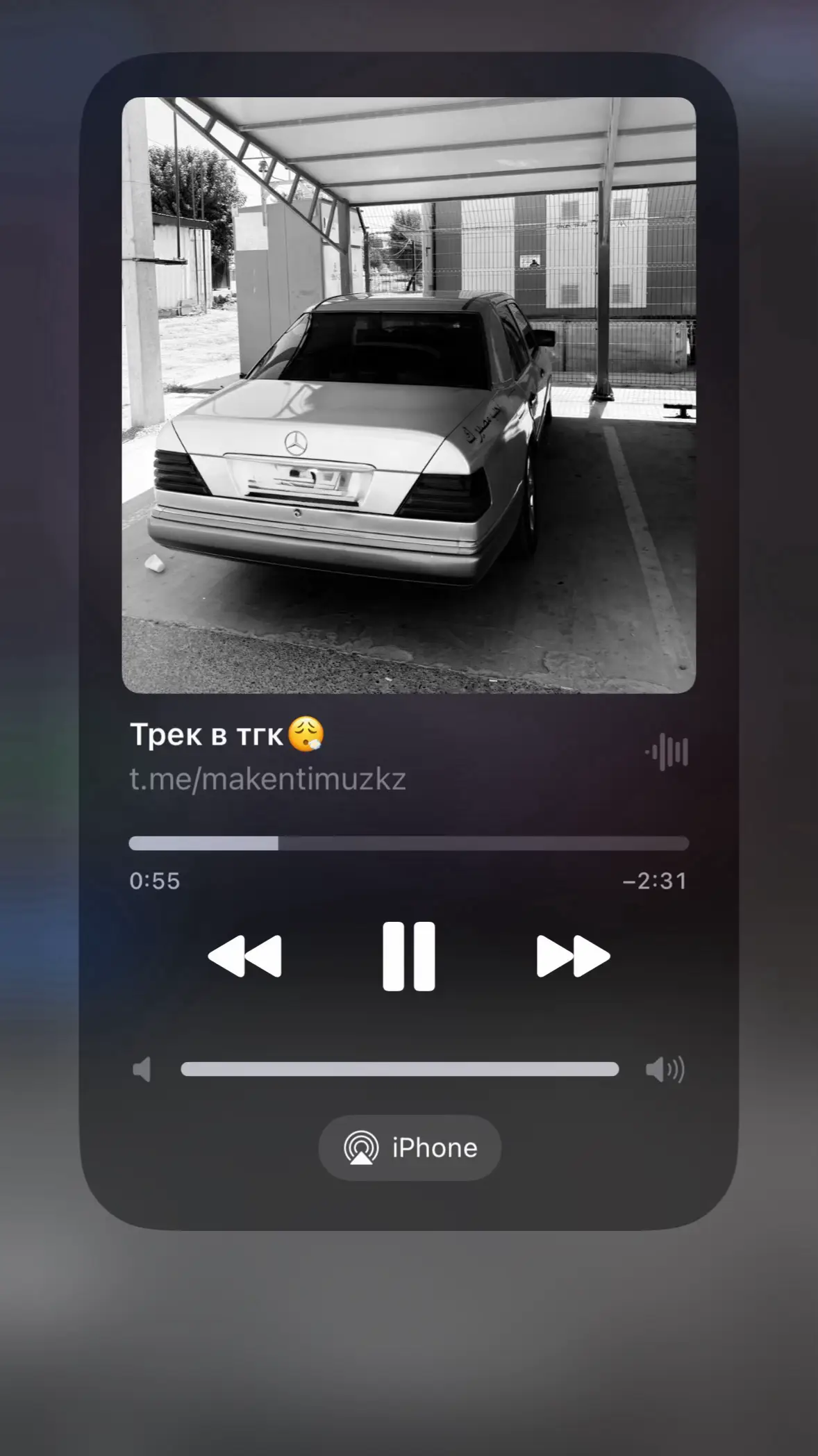
Task: Tap a point on the track progress bar
Action: 408,843
